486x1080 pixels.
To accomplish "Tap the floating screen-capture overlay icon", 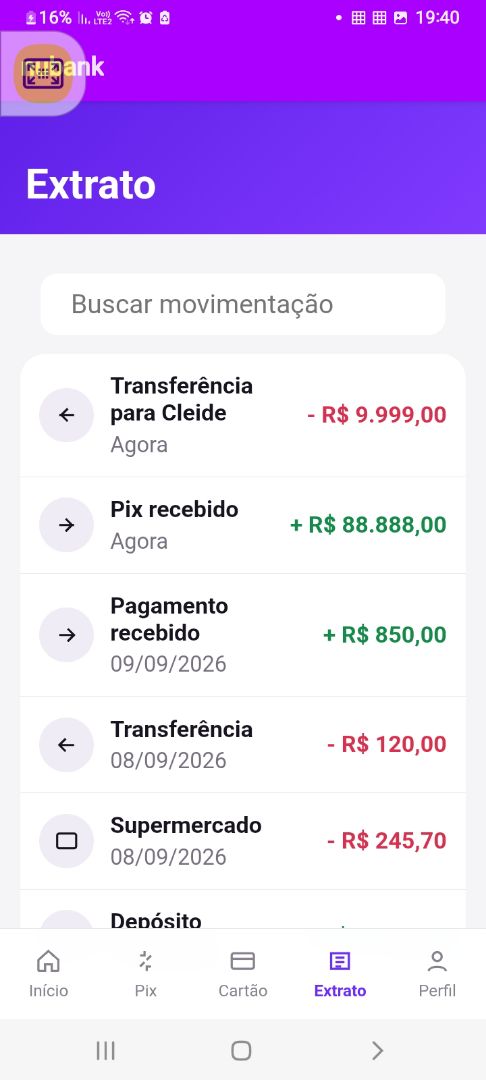I will (43, 74).
